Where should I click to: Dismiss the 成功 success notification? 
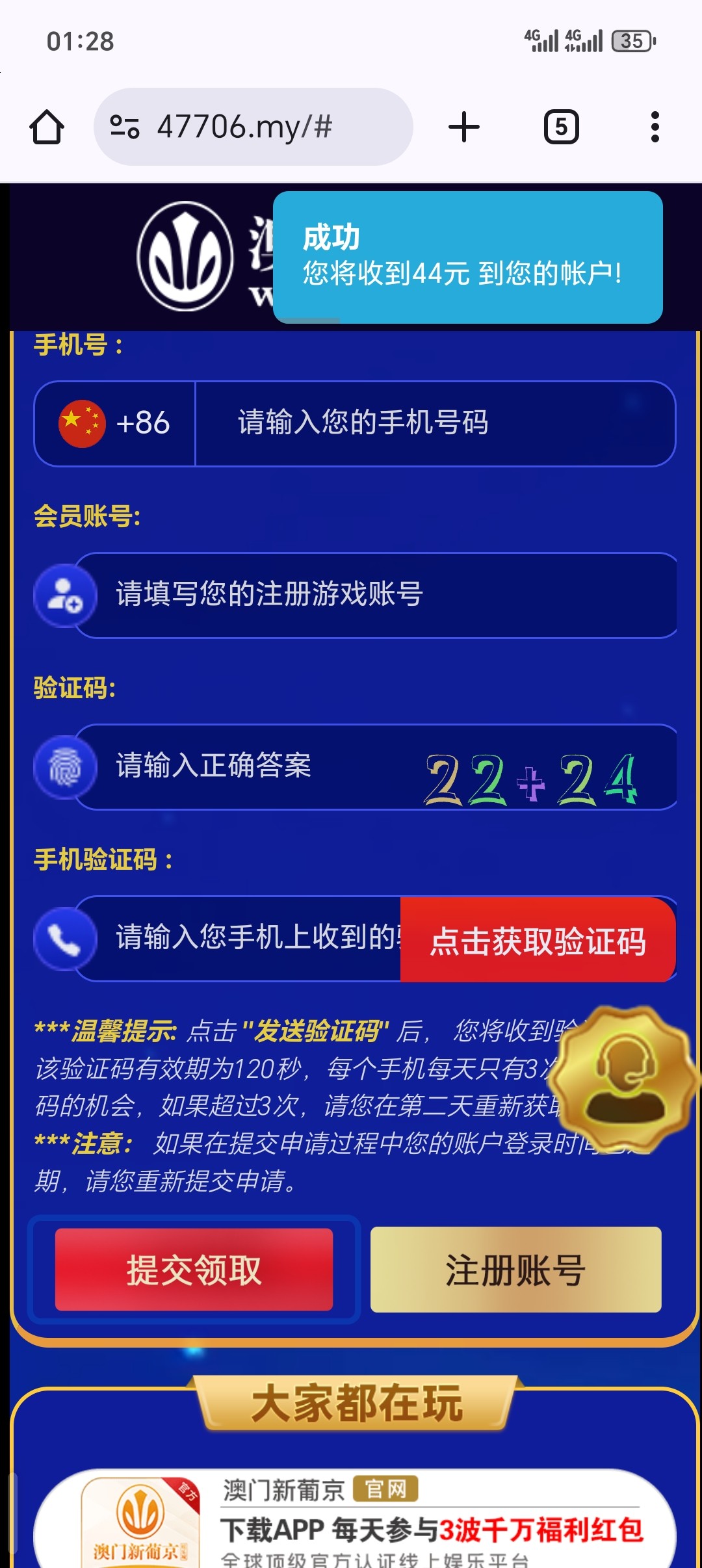point(467,257)
